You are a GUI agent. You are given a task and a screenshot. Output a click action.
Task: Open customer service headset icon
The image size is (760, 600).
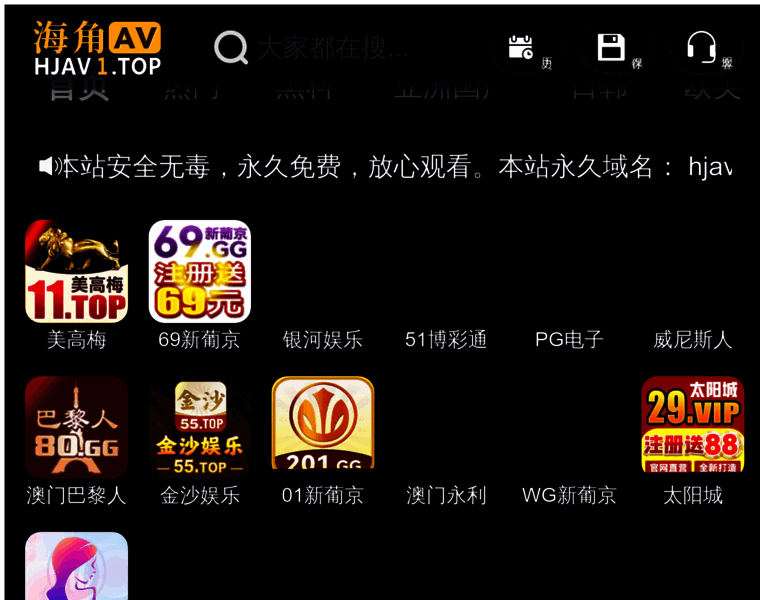click(701, 47)
